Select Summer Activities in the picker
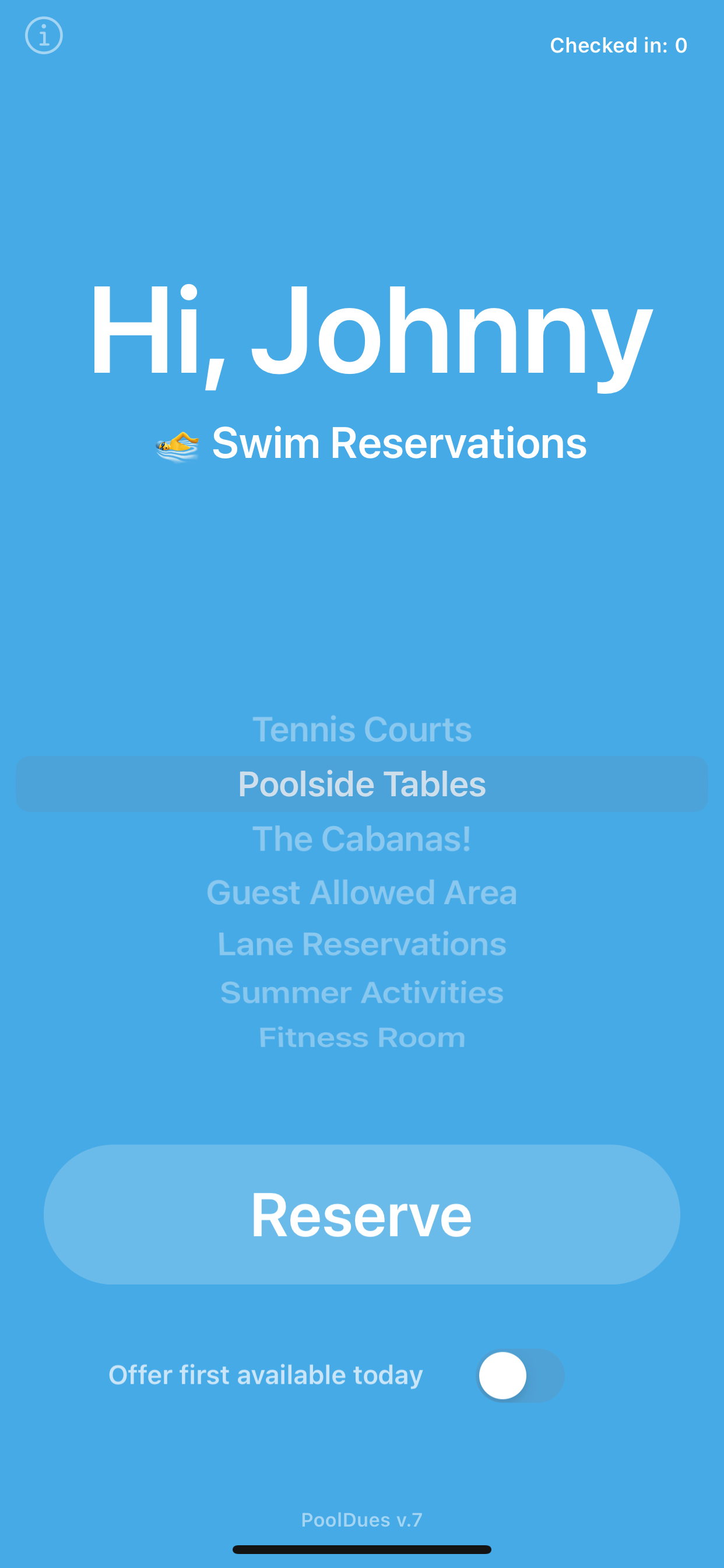 click(x=362, y=992)
